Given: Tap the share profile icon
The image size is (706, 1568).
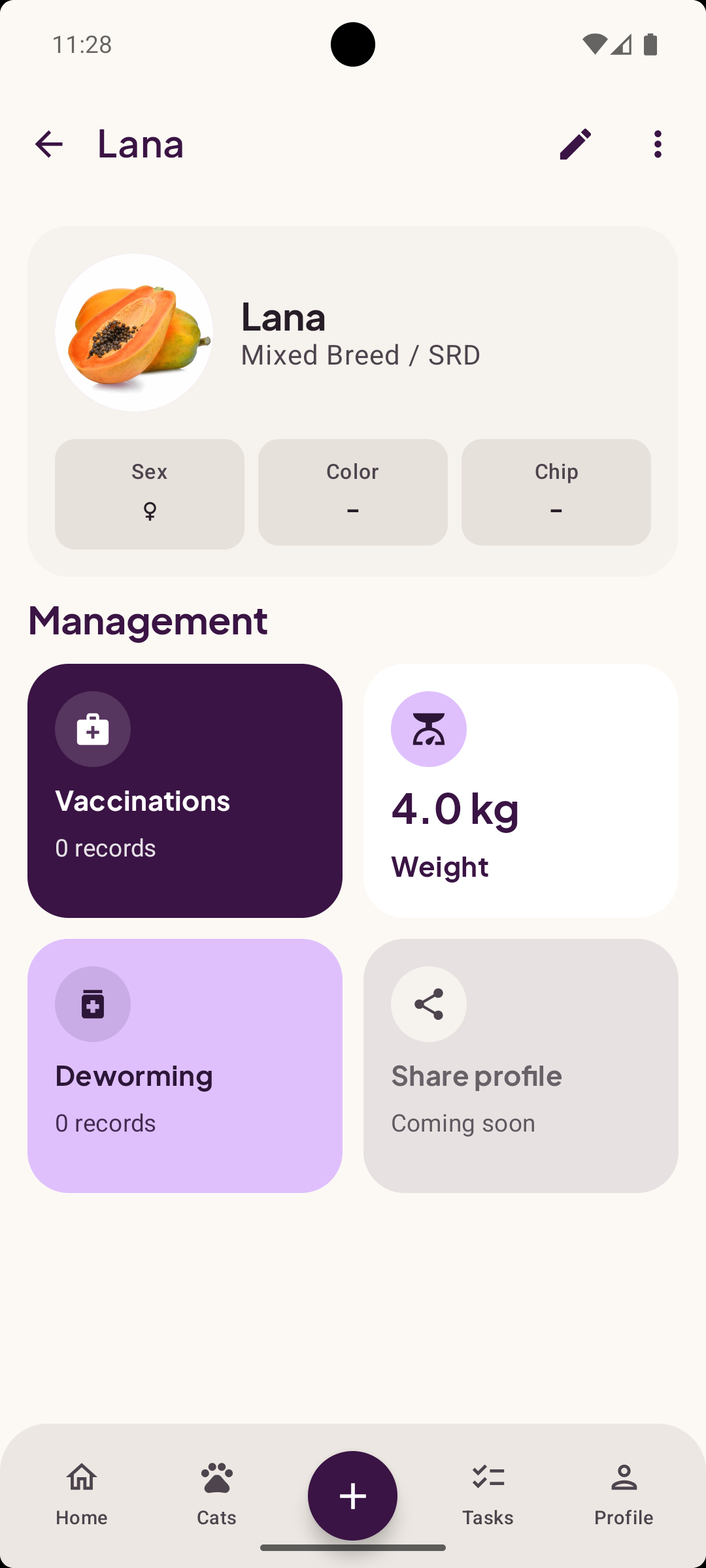Looking at the screenshot, I should tap(429, 1004).
